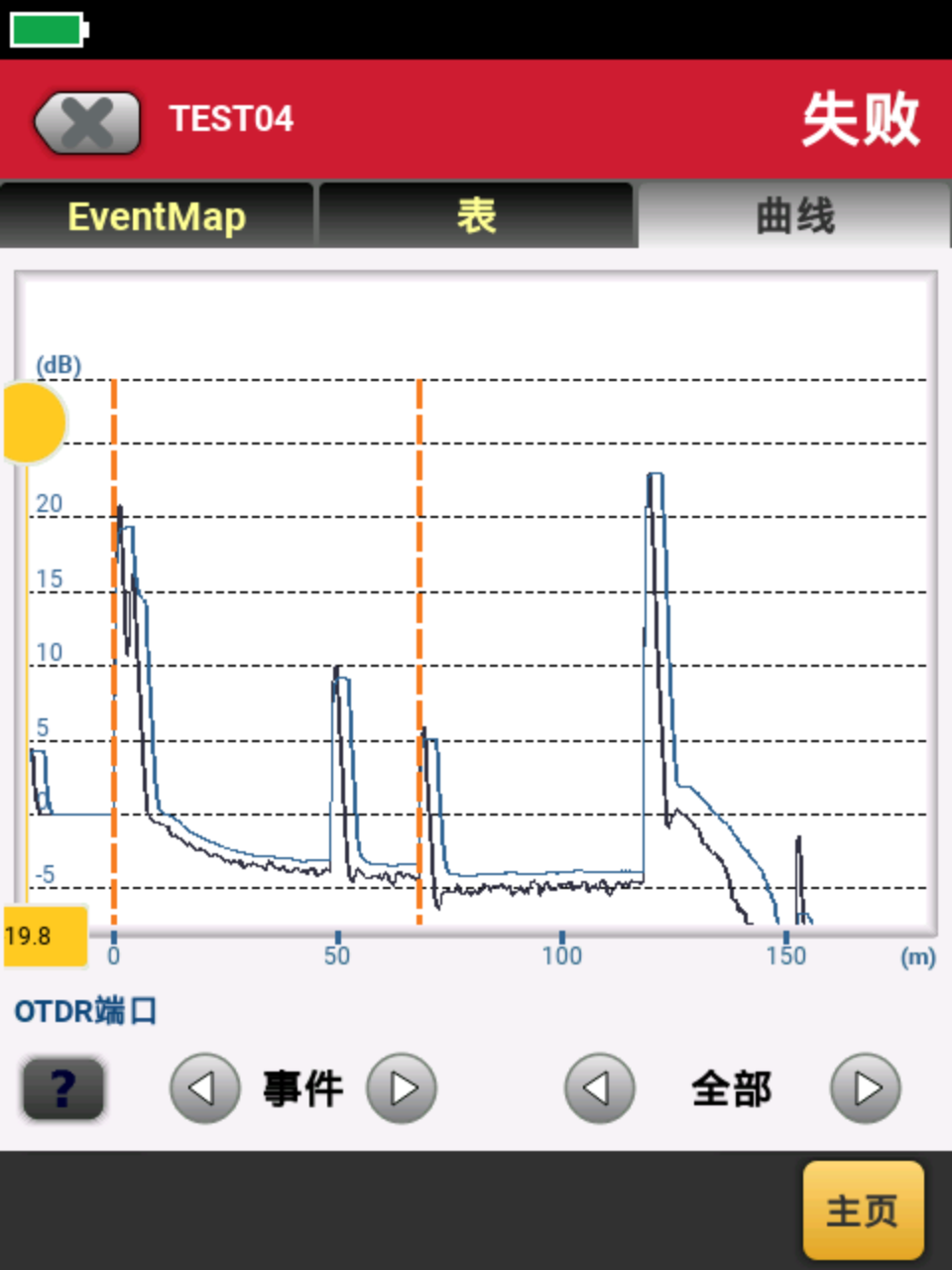Switch to the EventMap tab
The image size is (952, 1270).
click(157, 215)
